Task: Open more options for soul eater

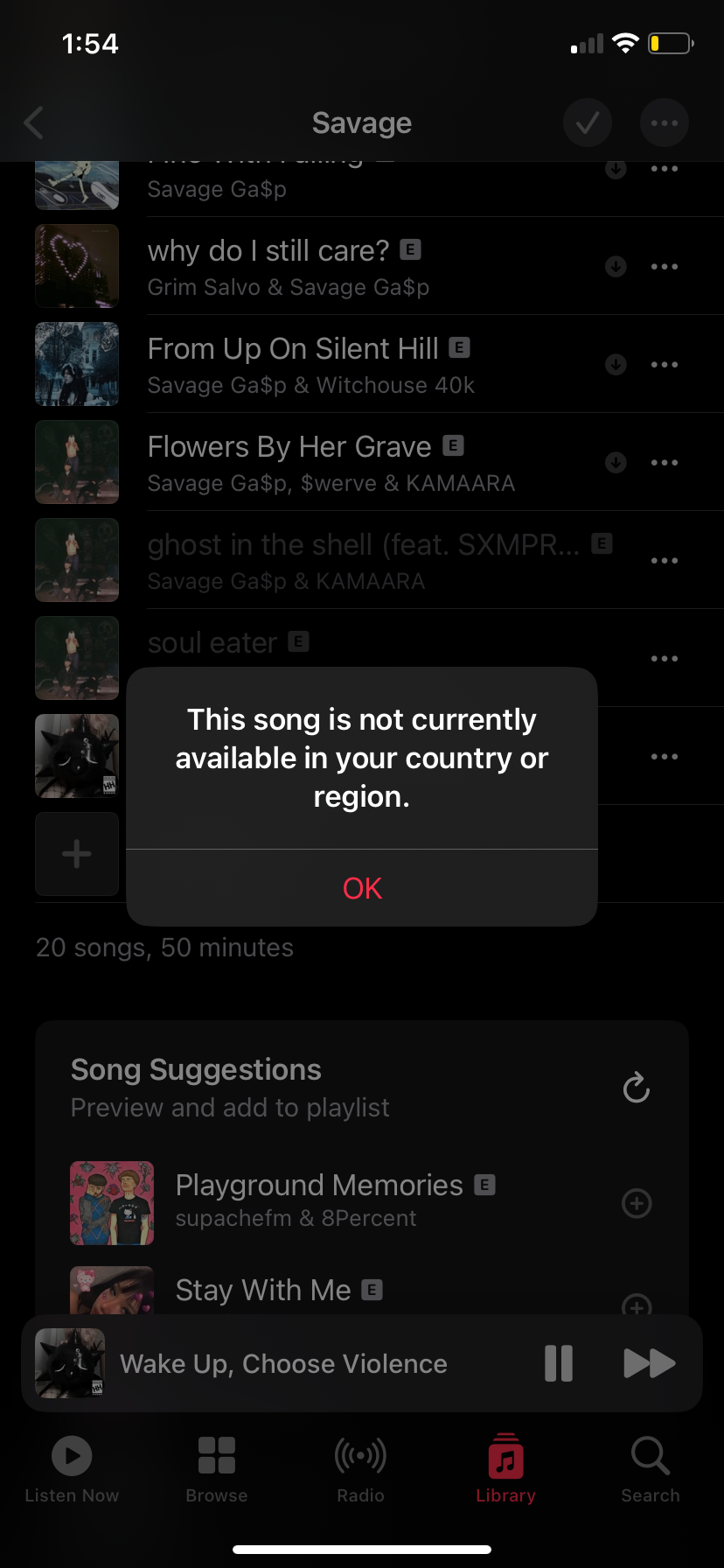Action: pyautogui.click(x=665, y=659)
